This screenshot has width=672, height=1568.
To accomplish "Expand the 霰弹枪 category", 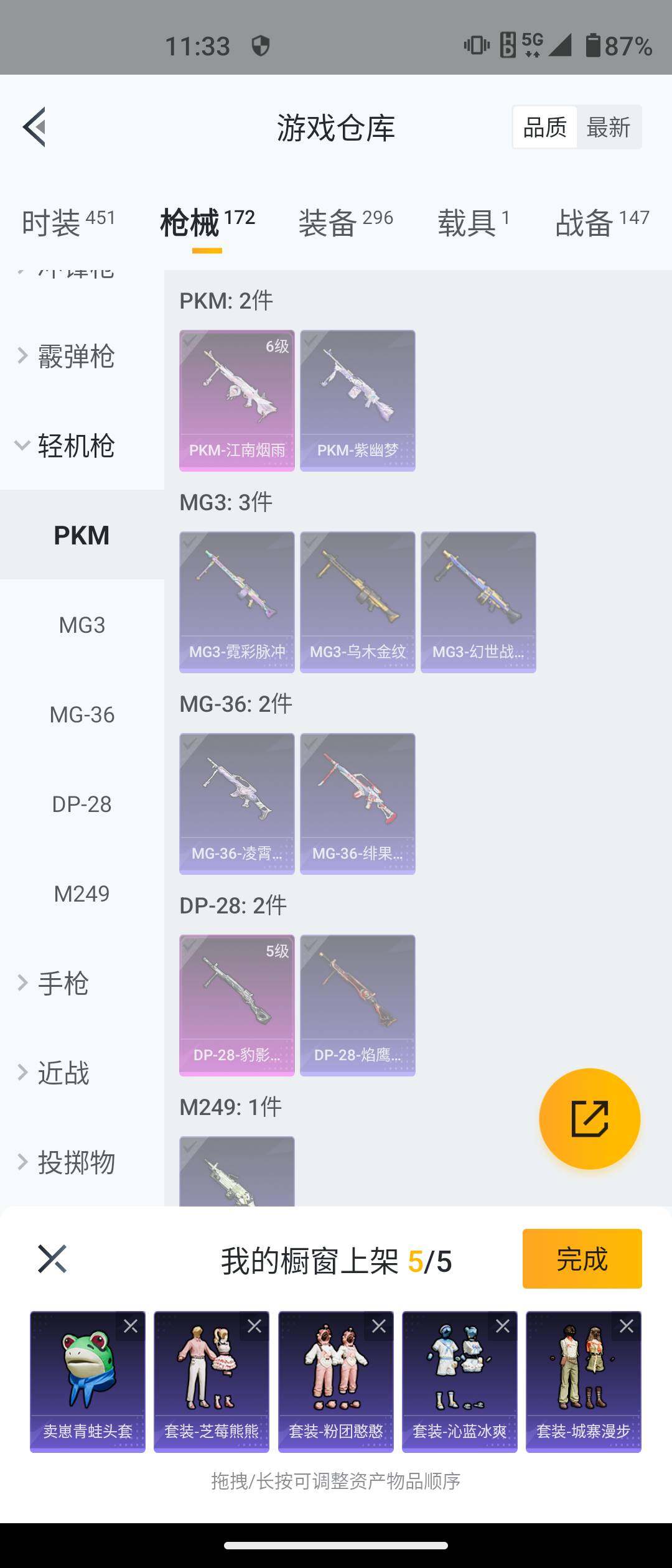I will pyautogui.click(x=76, y=357).
